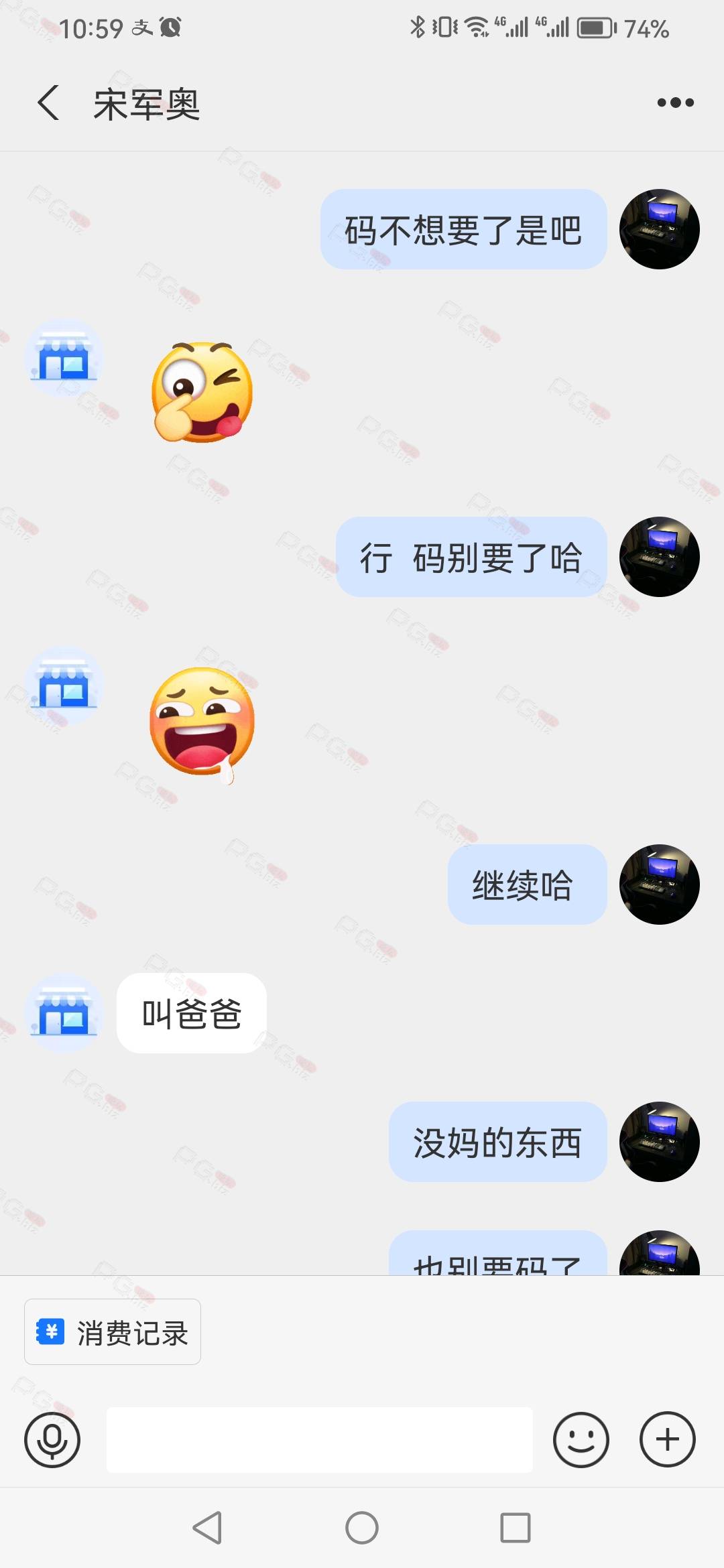
Task: Go back from the 宋军奥 chat
Action: tap(48, 103)
